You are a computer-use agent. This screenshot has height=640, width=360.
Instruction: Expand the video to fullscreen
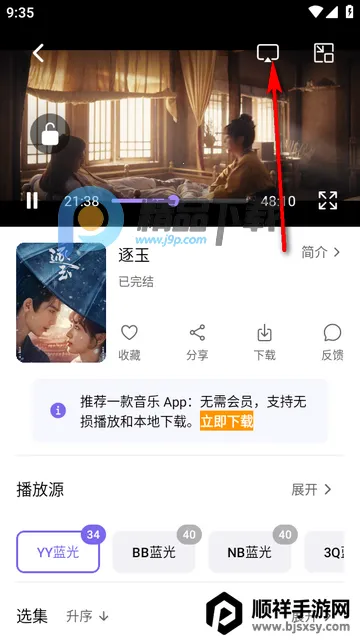point(328,200)
